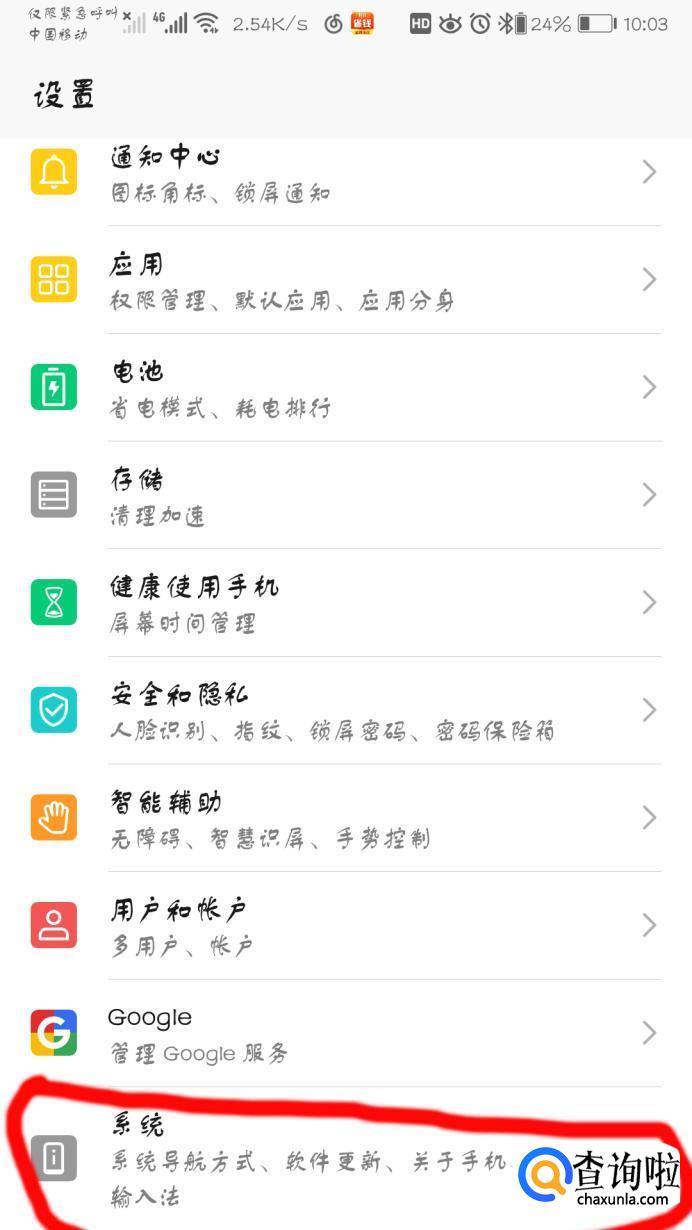
Task: Select 健康使用手机
Action: click(x=345, y=603)
